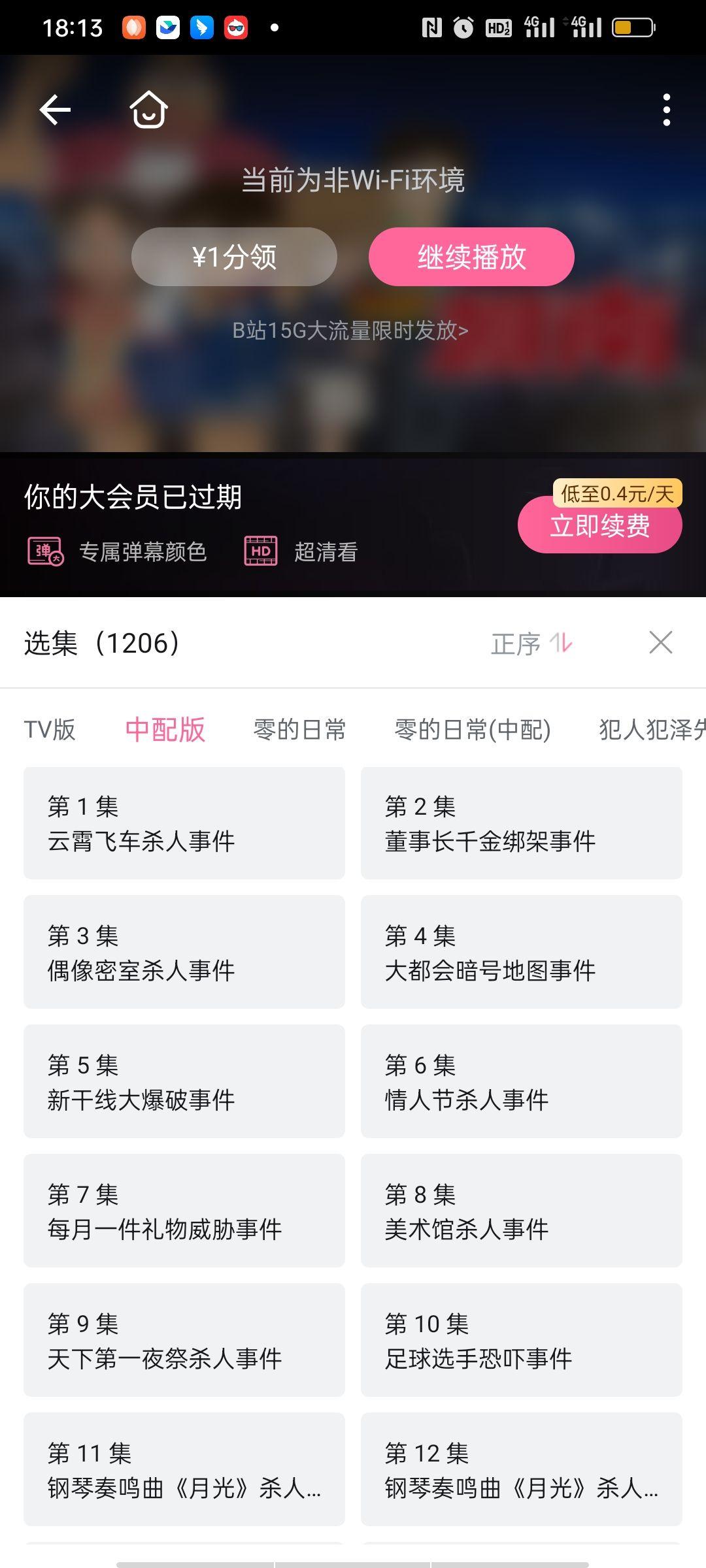Open the B站15G大流量限时发放 link
Image resolution: width=706 pixels, height=1568 pixels.
350,331
